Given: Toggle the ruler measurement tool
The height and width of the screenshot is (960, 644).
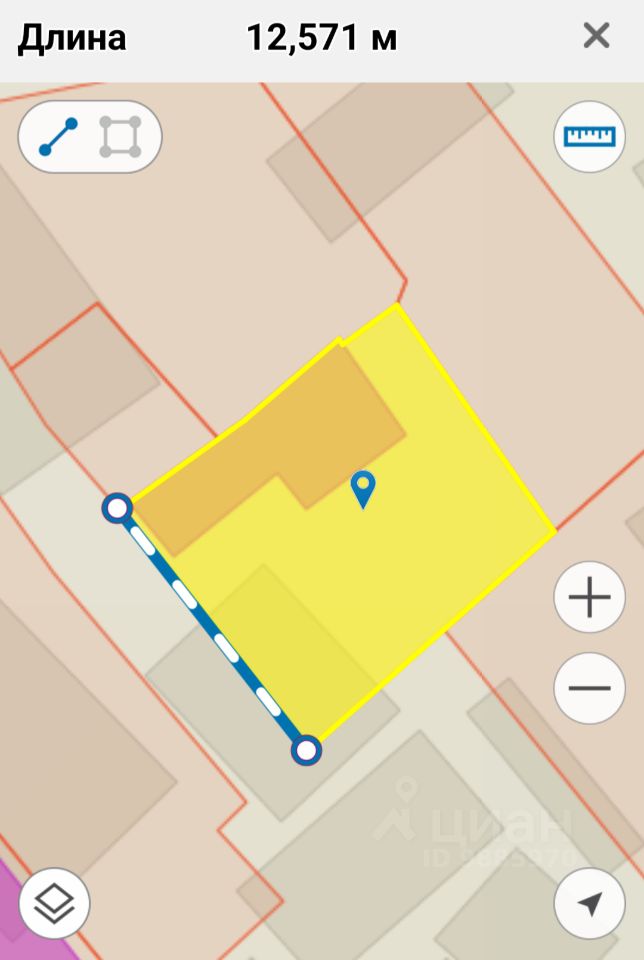Looking at the screenshot, I should (589, 137).
